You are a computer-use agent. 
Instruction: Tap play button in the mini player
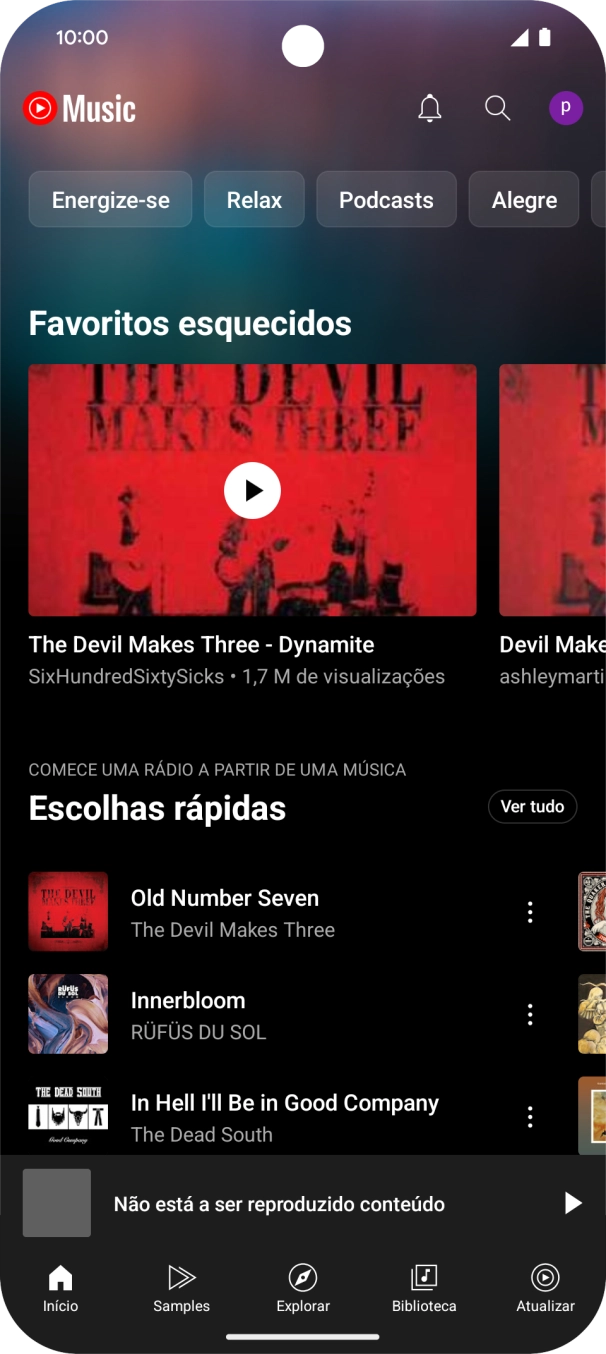tap(572, 1203)
